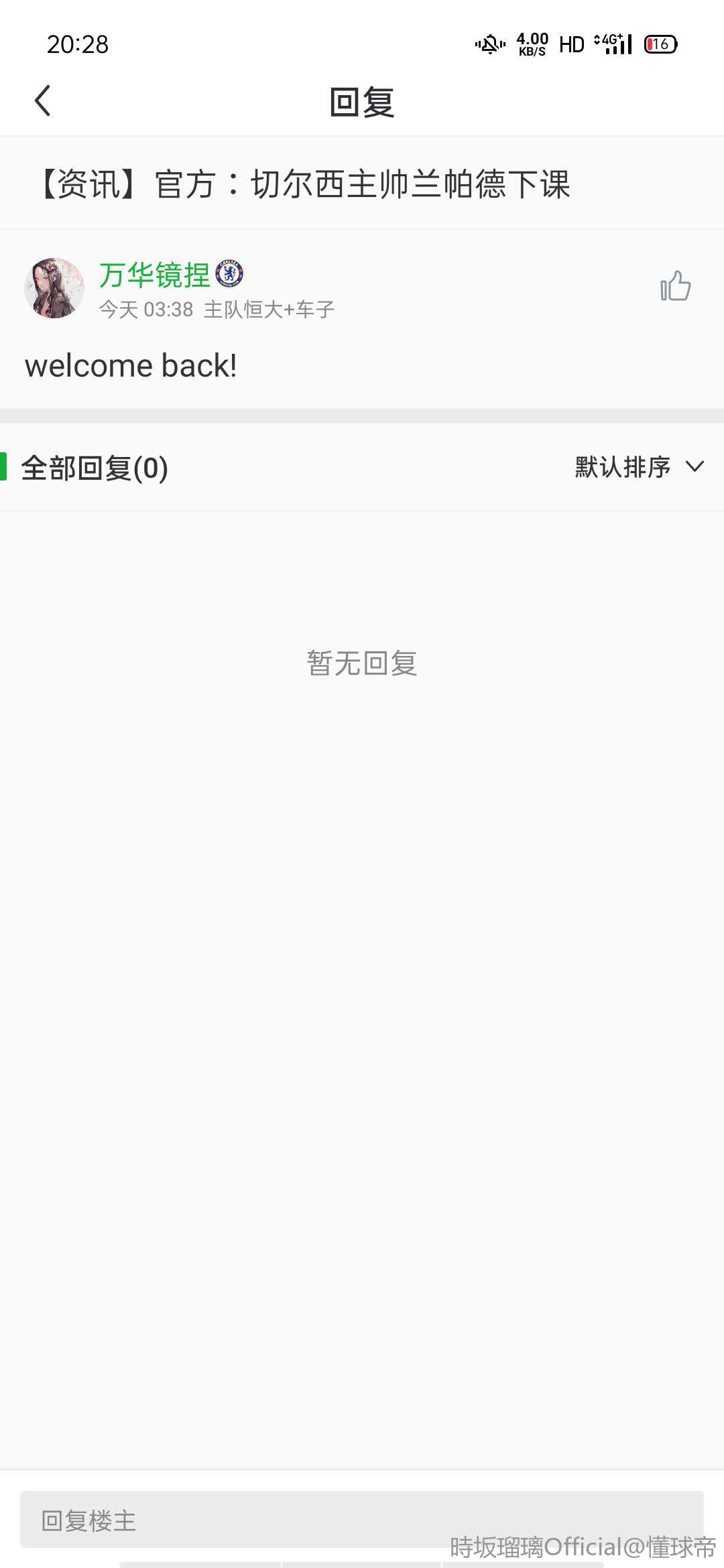Expand the 默认排序 sort dropdown

[x=640, y=467]
